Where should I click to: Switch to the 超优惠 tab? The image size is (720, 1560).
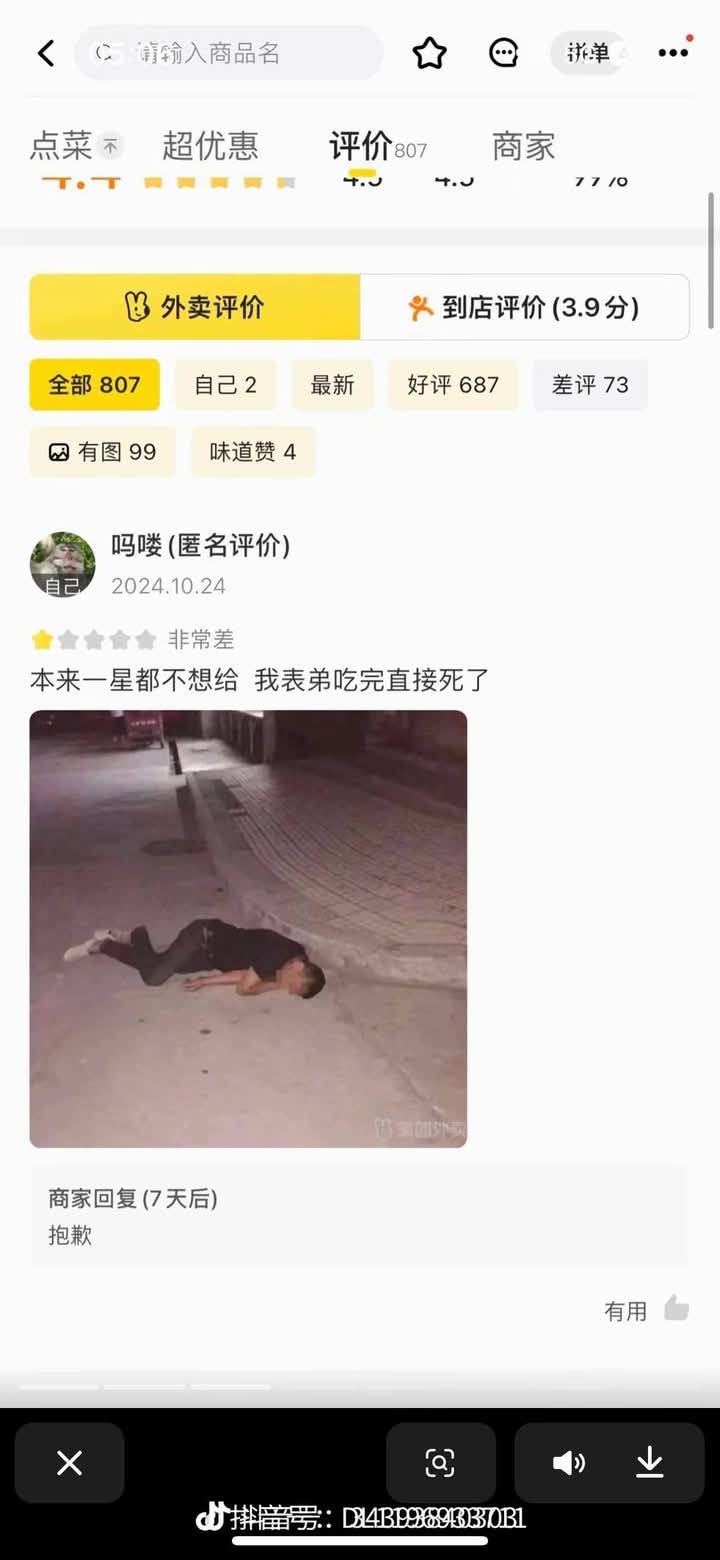[210, 146]
